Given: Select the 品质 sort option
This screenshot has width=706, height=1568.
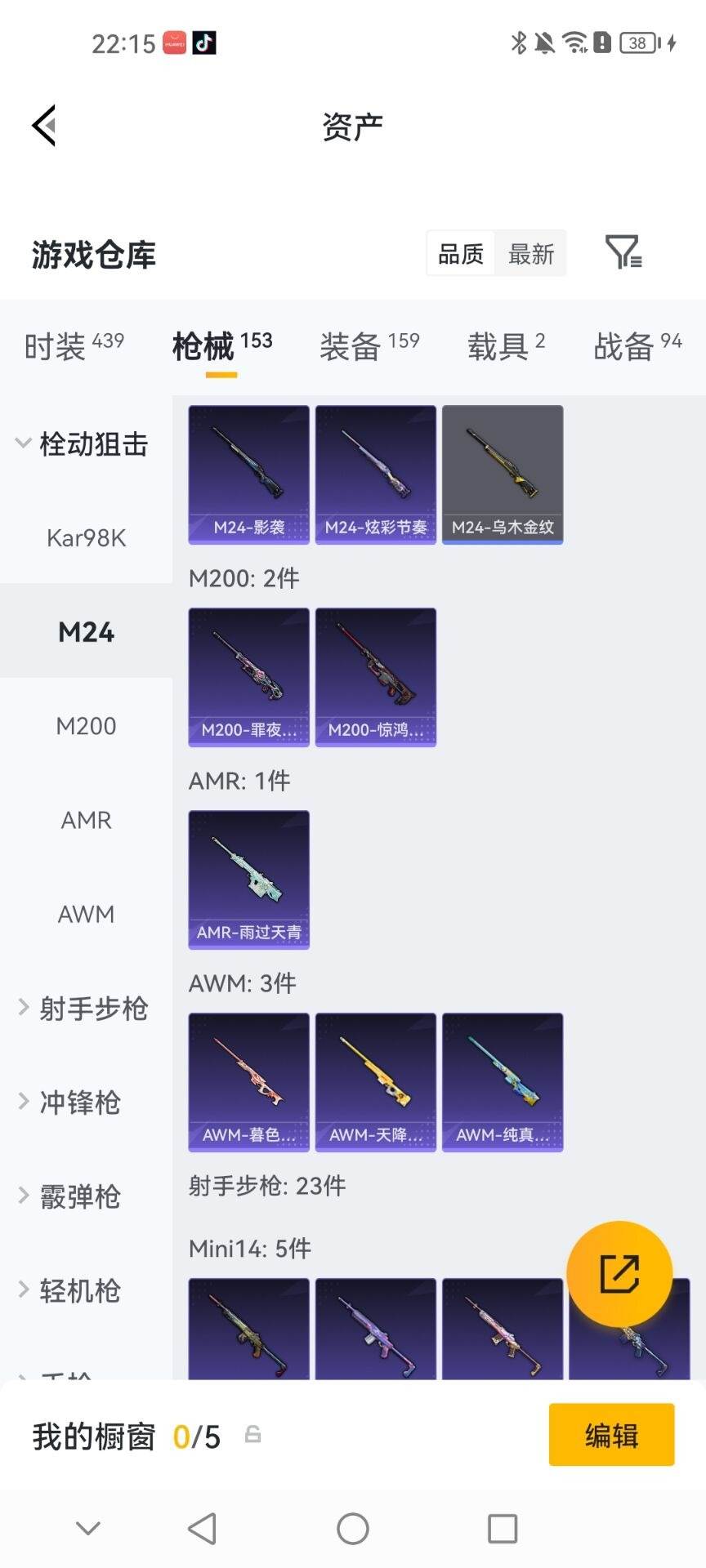Looking at the screenshot, I should pyautogui.click(x=461, y=254).
